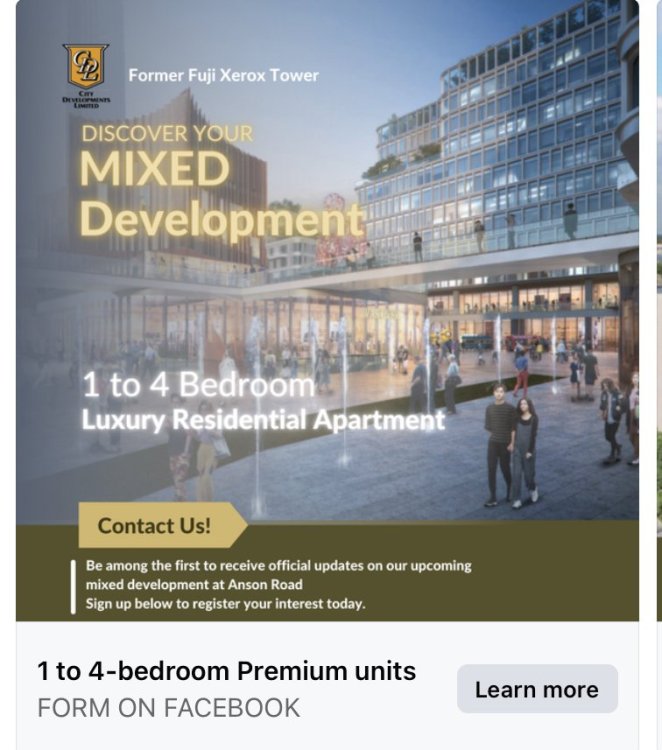The width and height of the screenshot is (662, 750).
Task: Tap the Learn more button
Action: (537, 689)
